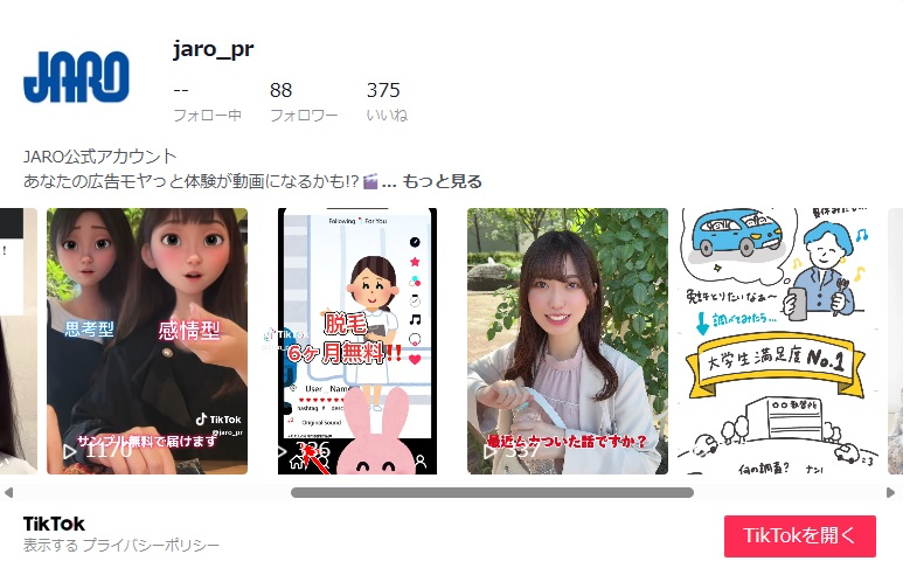
Task: Open the JARO profile avatar
Action: pos(76,77)
